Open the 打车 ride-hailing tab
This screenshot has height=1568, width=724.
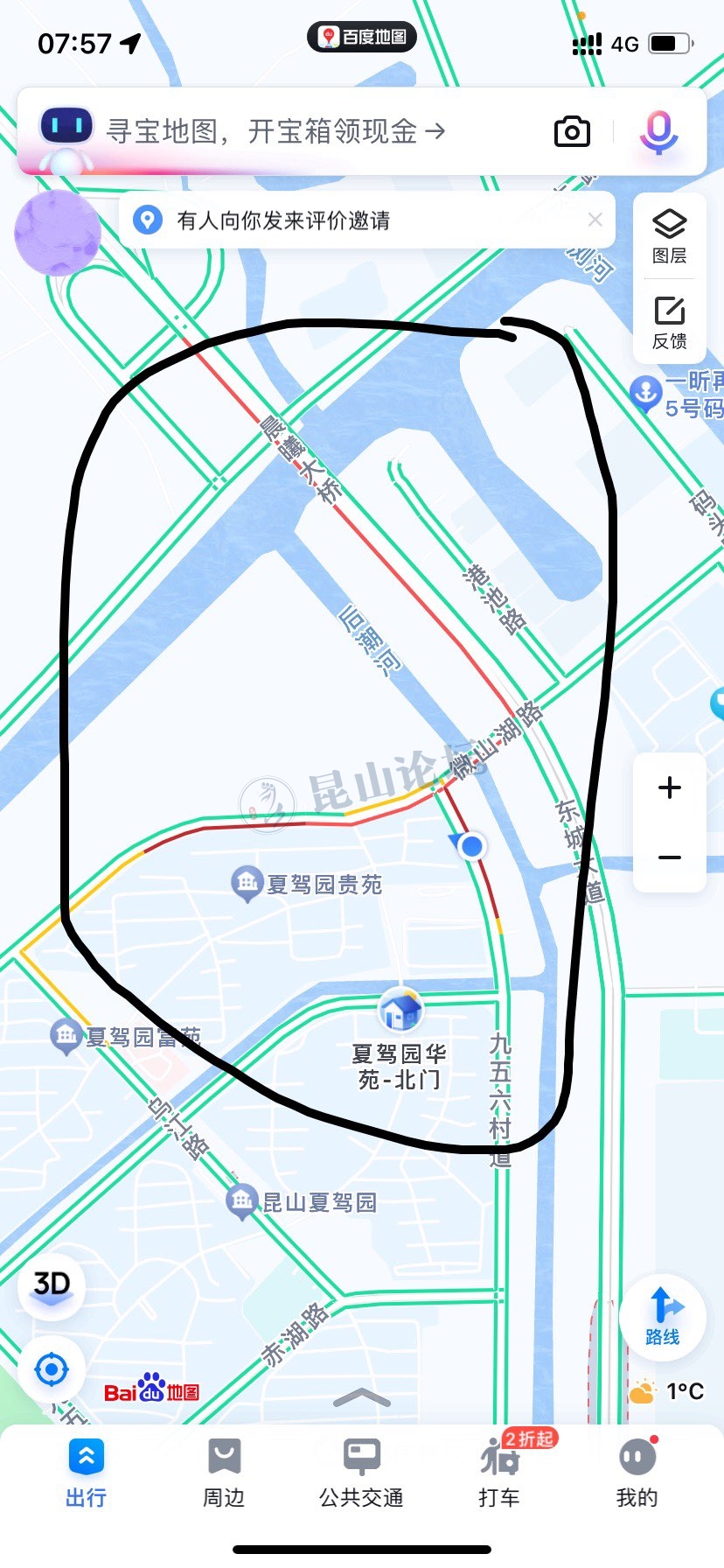click(x=499, y=1473)
